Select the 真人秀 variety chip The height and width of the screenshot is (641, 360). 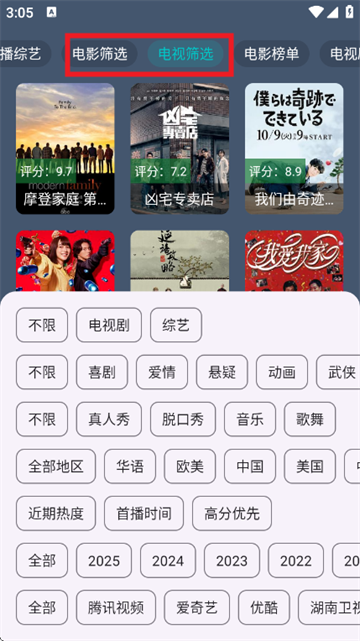(x=109, y=419)
